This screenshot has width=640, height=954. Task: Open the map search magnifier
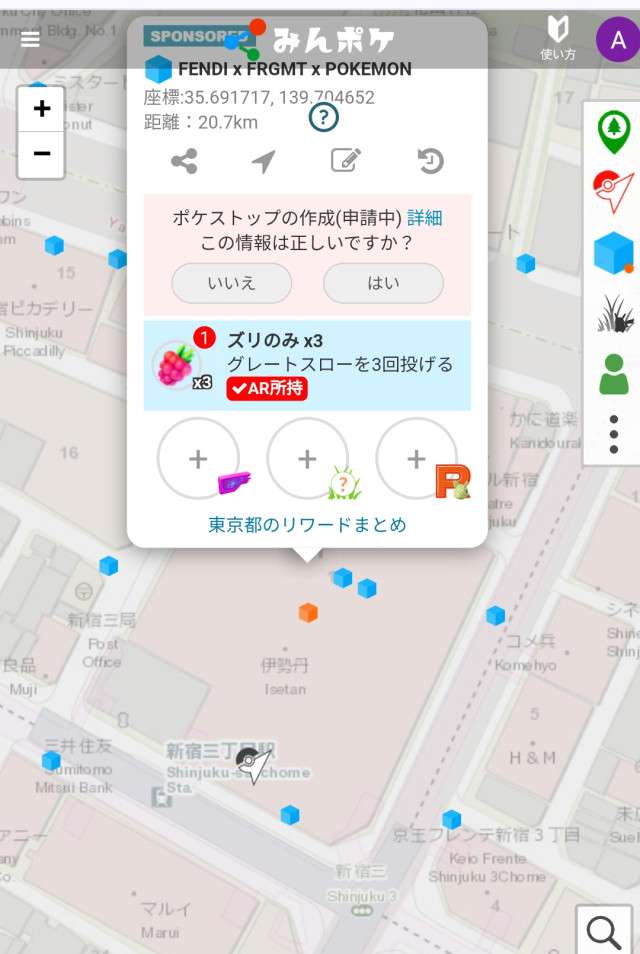[604, 931]
